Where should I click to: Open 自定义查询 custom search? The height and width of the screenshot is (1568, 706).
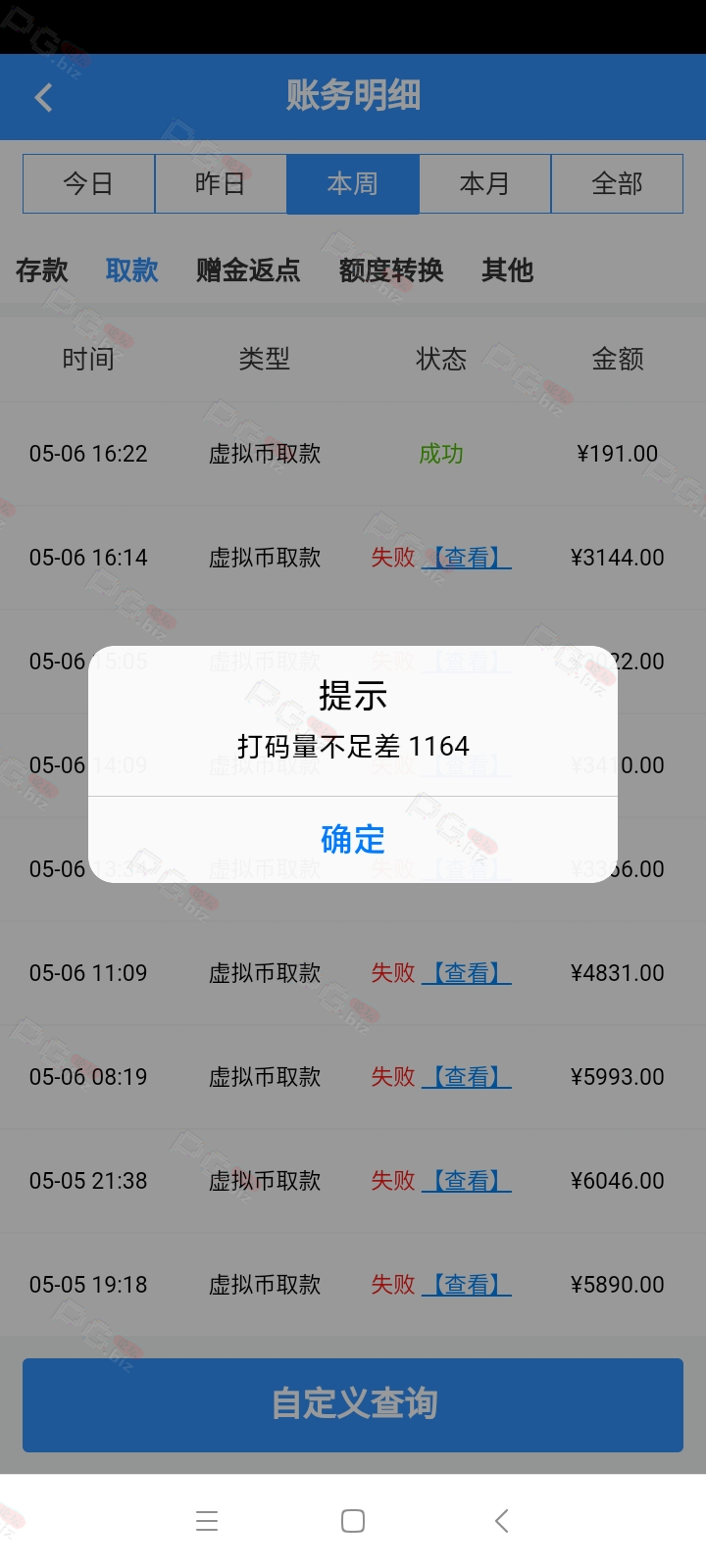pyautogui.click(x=353, y=1404)
